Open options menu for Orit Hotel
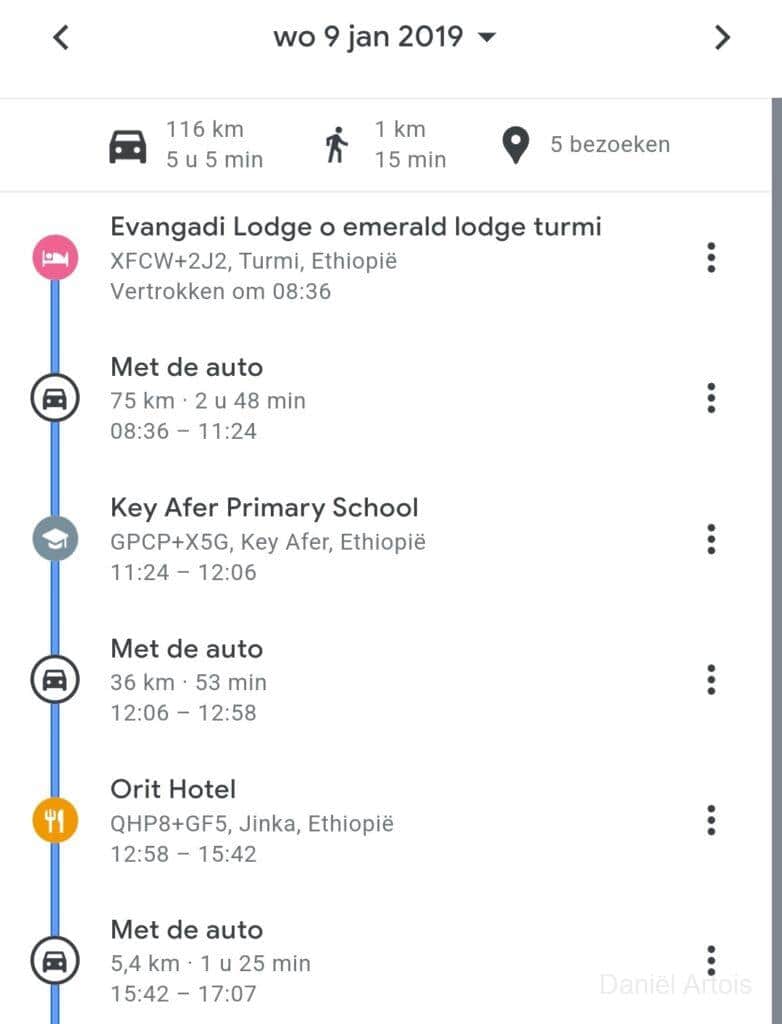Screen dimensions: 782x1024 (x=711, y=821)
